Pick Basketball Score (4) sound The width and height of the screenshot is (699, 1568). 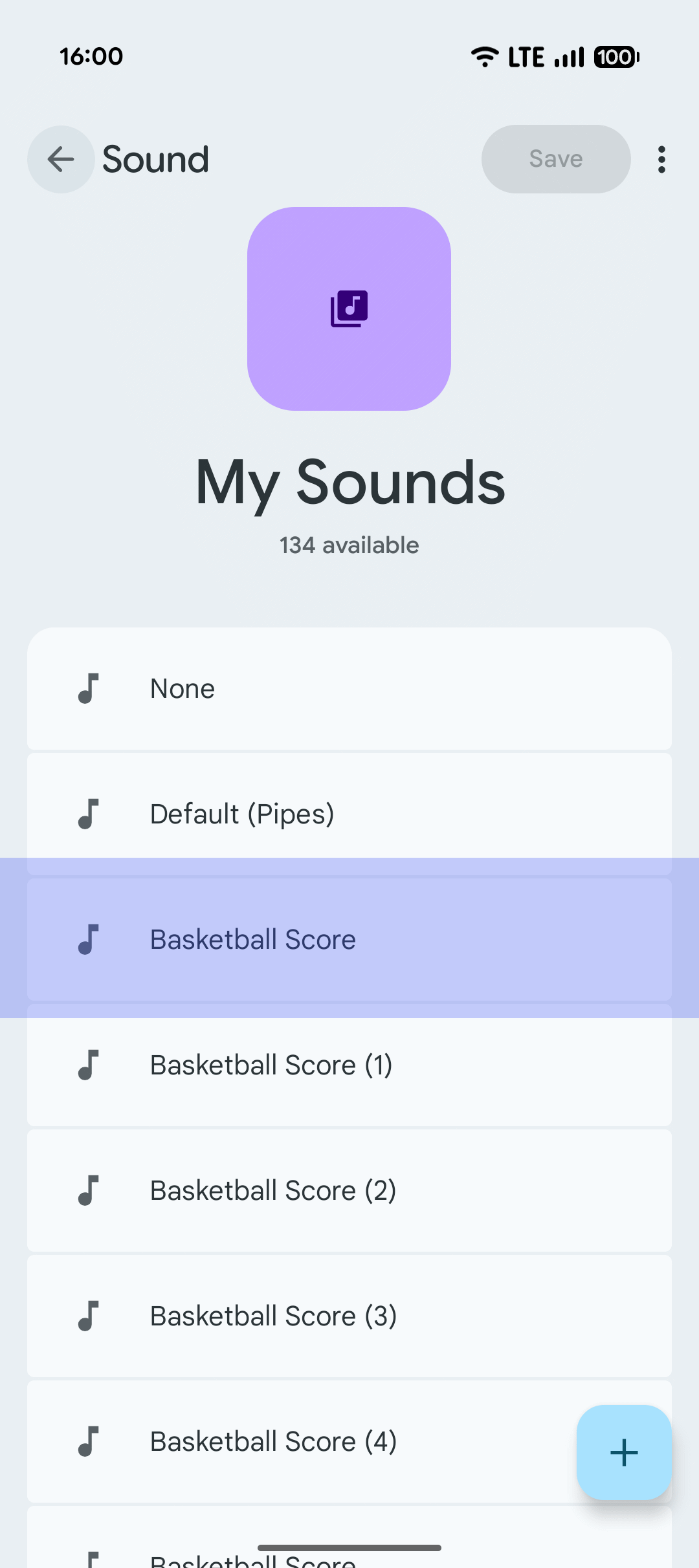311,1441
